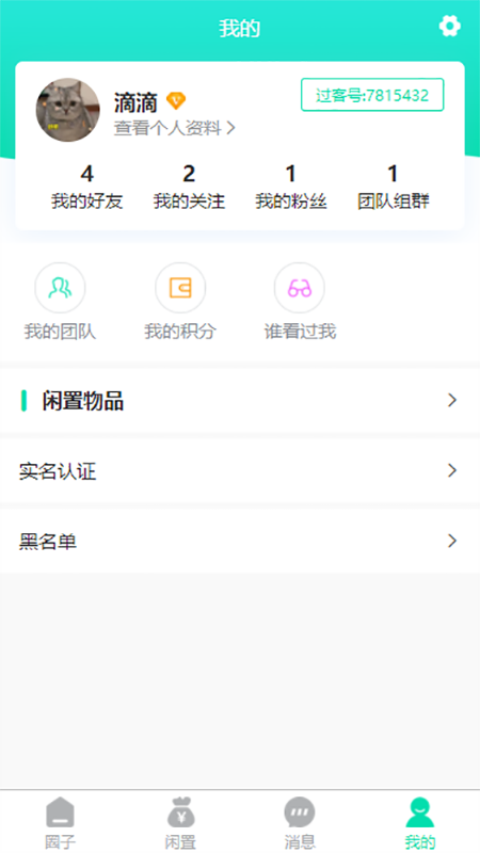View 我的好友 list

coord(87,188)
